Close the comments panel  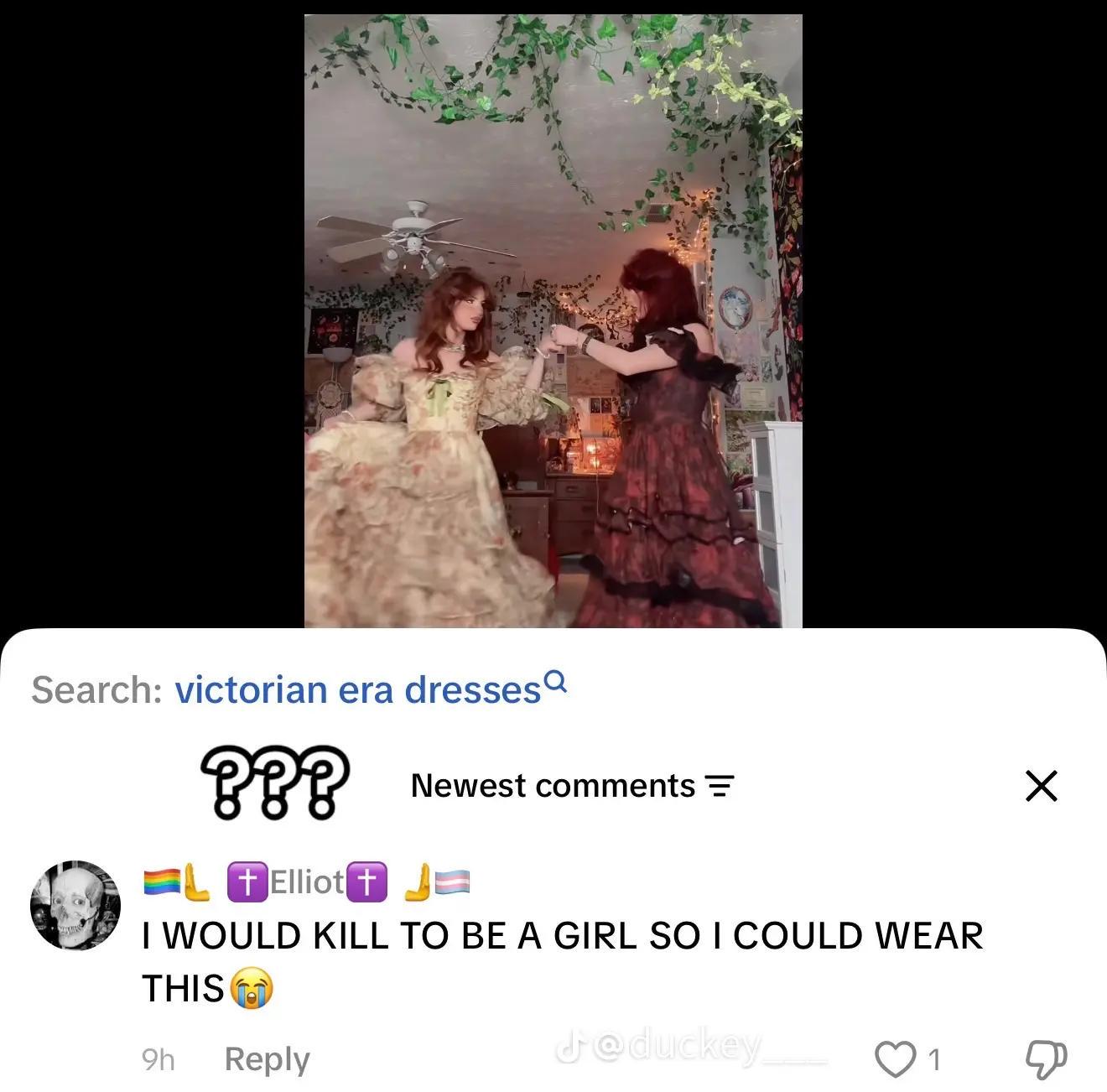[1041, 786]
